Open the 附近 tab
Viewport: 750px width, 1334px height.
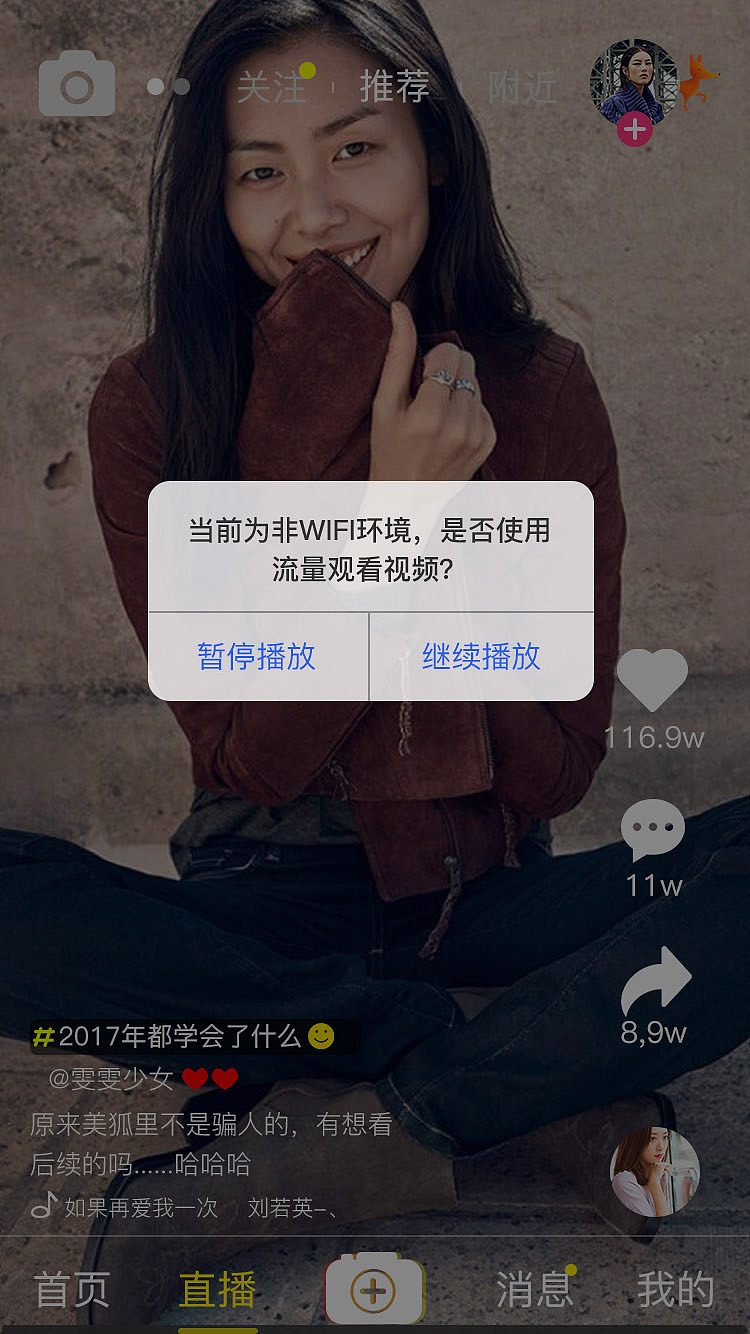[x=522, y=88]
